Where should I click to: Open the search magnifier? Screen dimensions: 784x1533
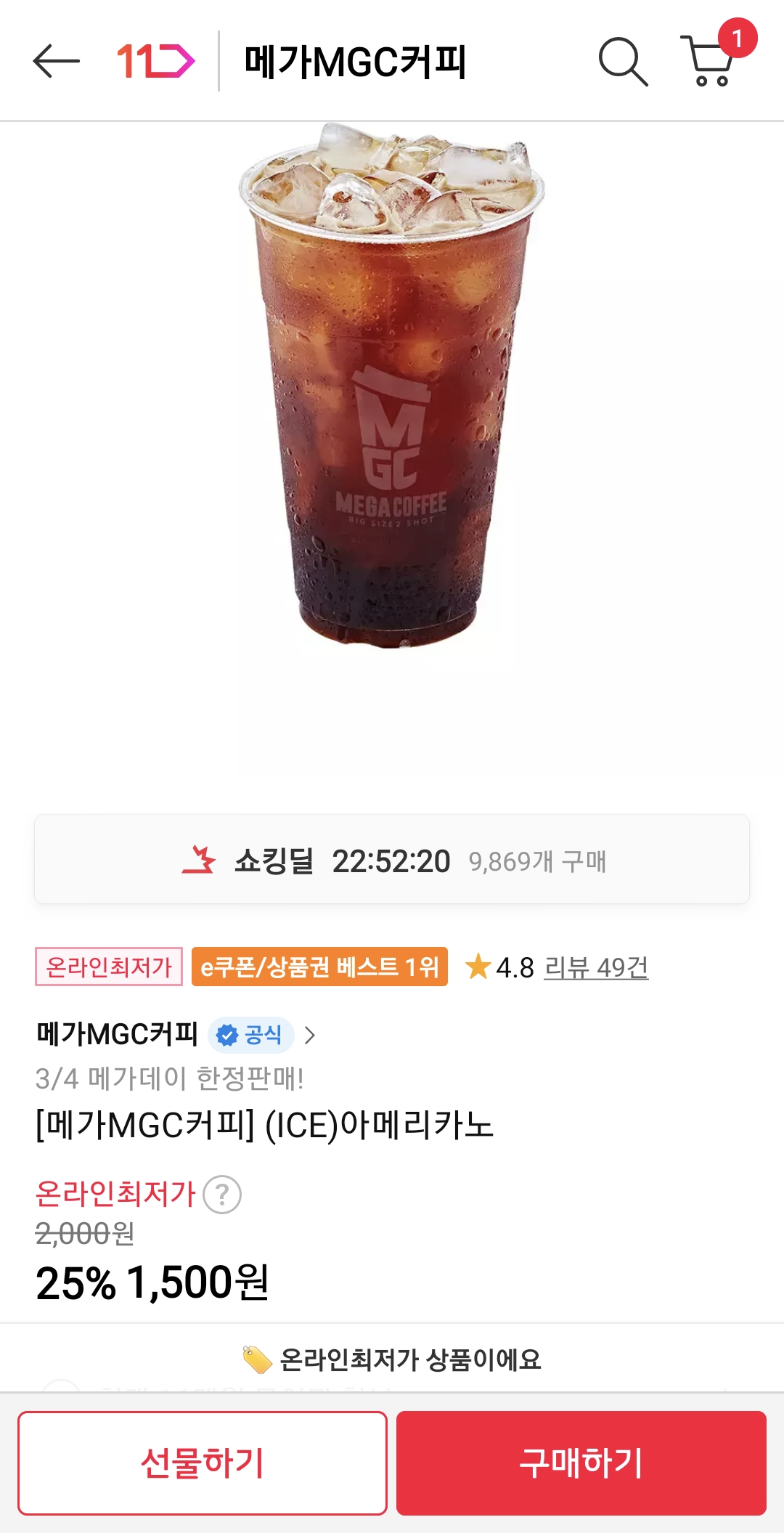click(622, 62)
